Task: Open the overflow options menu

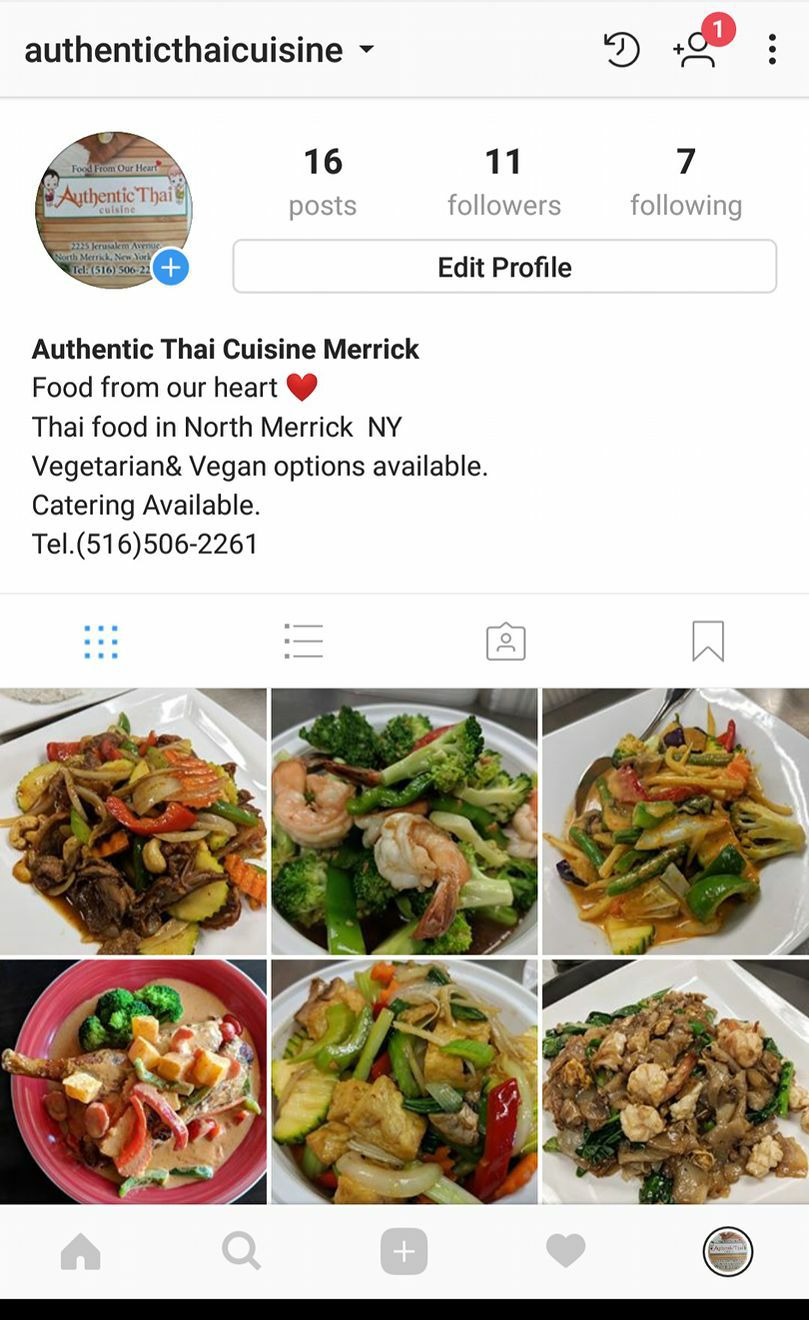Action: (x=772, y=49)
